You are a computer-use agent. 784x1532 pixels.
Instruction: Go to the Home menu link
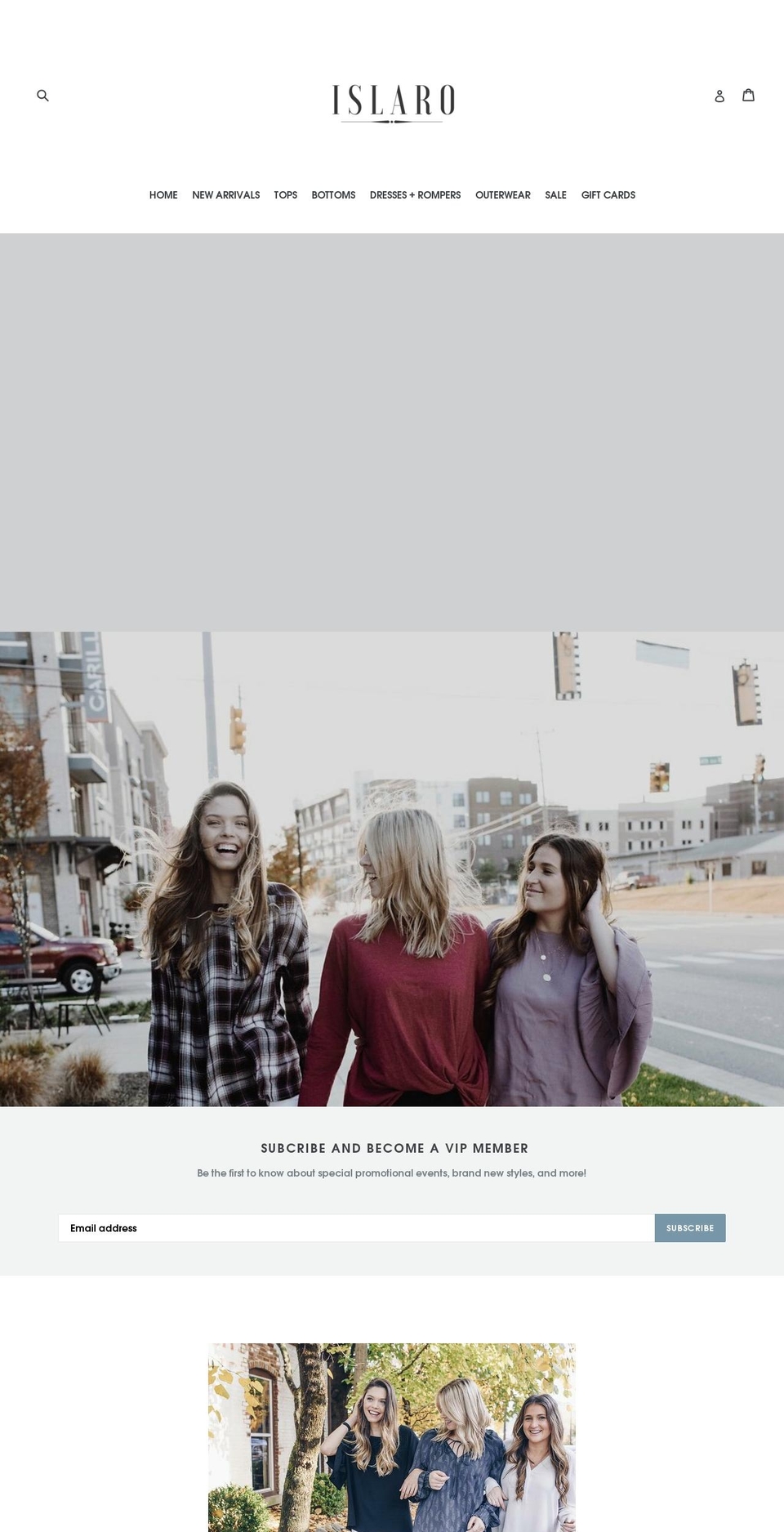point(163,195)
